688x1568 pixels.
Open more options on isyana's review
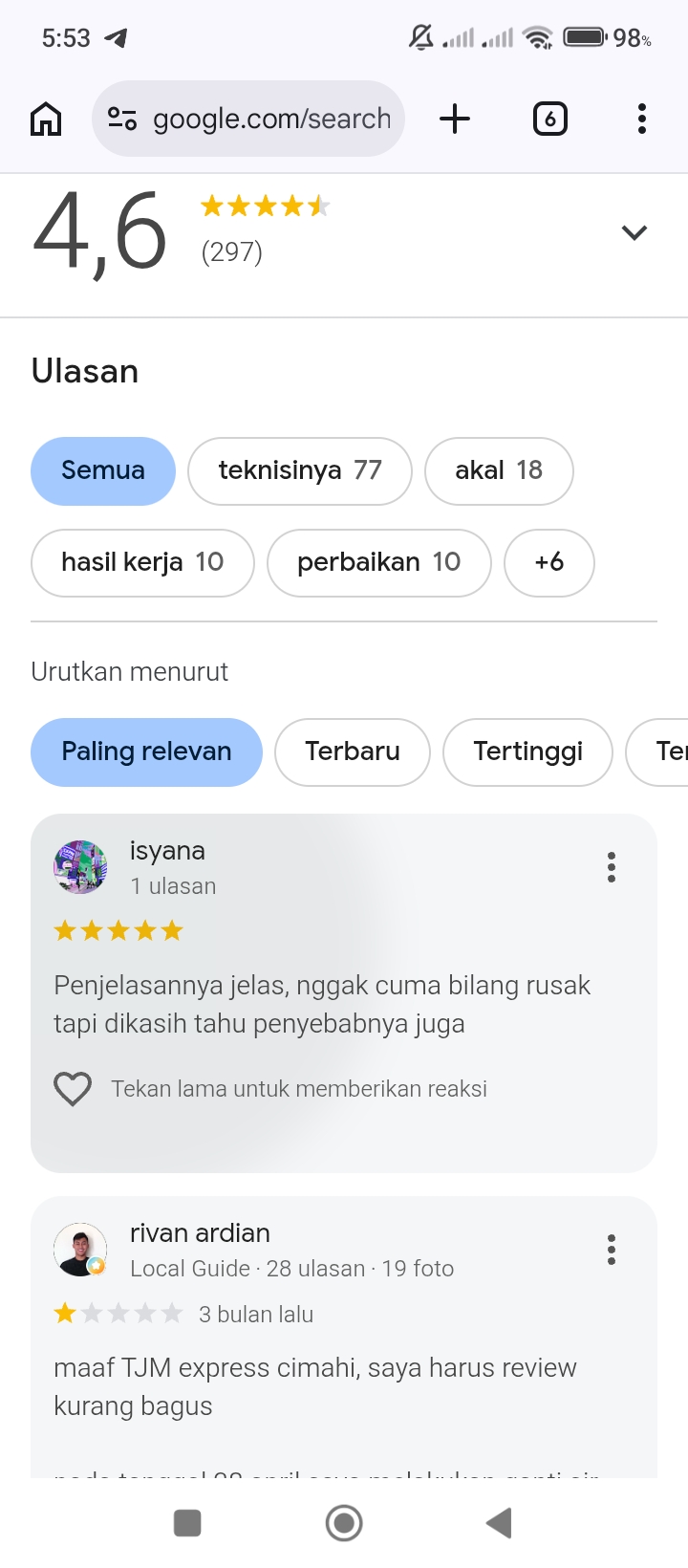point(612,867)
